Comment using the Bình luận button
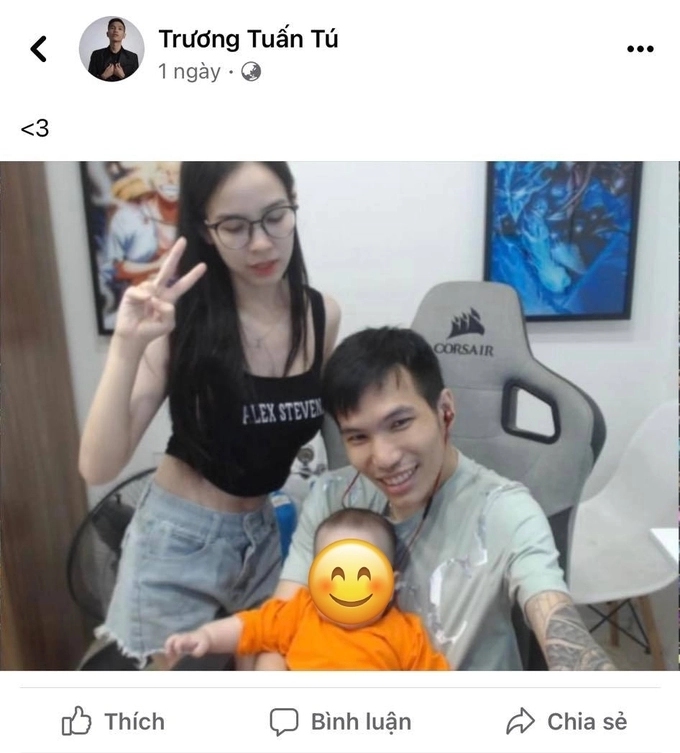The image size is (680, 753). [340, 721]
